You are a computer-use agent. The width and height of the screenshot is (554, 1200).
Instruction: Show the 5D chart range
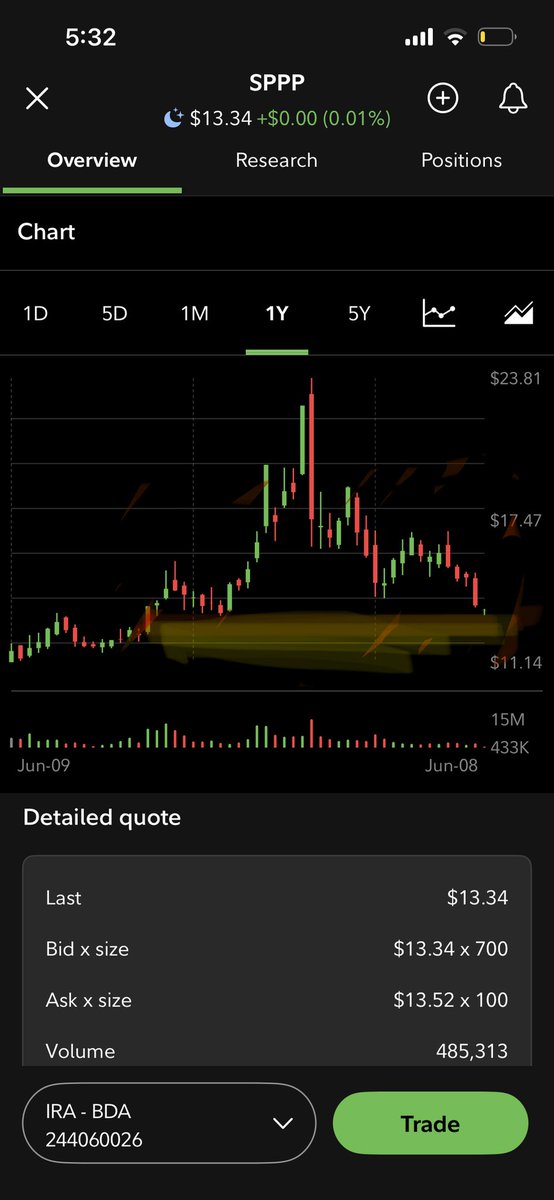tap(115, 313)
